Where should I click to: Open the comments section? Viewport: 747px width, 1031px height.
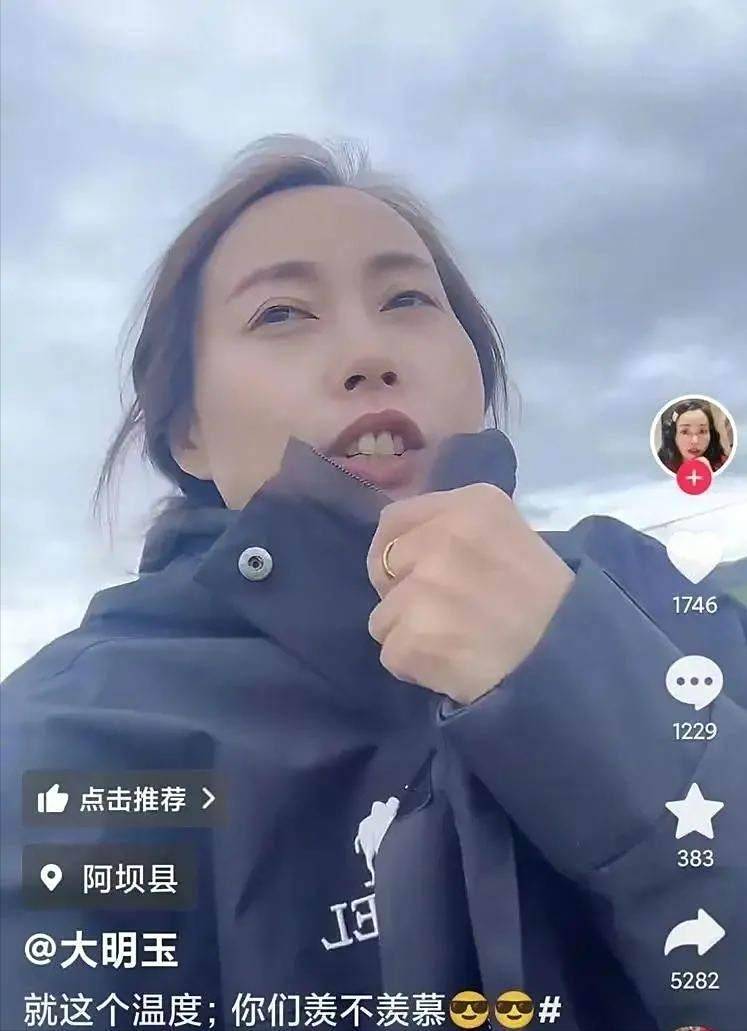coord(694,683)
